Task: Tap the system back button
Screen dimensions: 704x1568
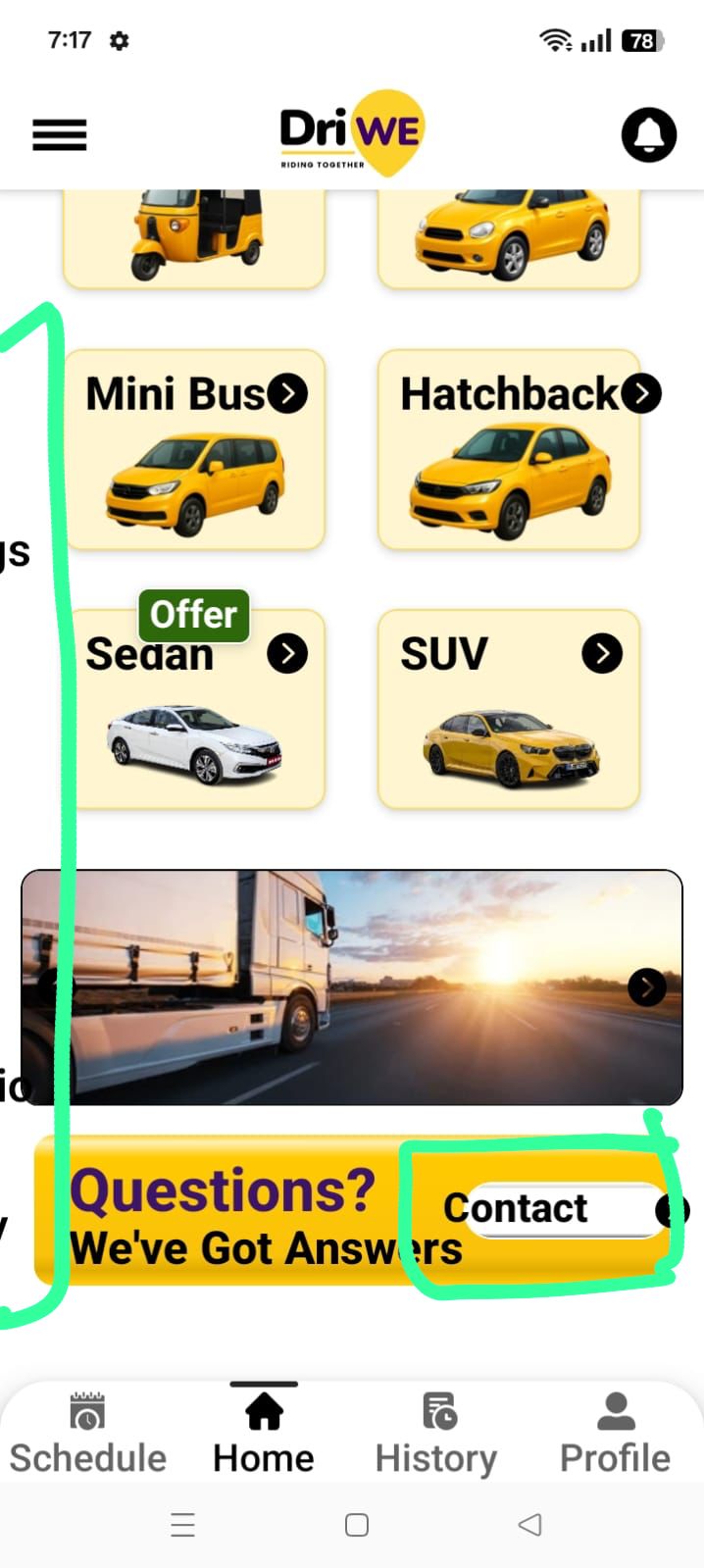Action: (x=529, y=1525)
